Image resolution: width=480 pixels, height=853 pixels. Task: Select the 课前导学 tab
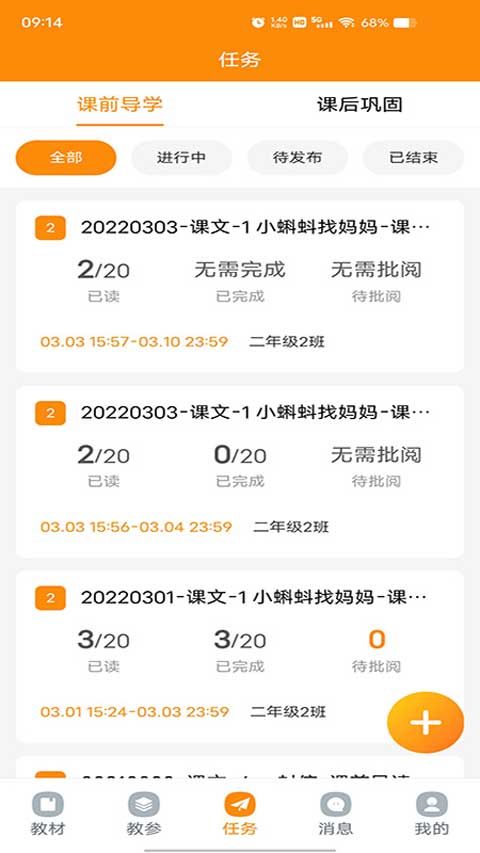[120, 104]
